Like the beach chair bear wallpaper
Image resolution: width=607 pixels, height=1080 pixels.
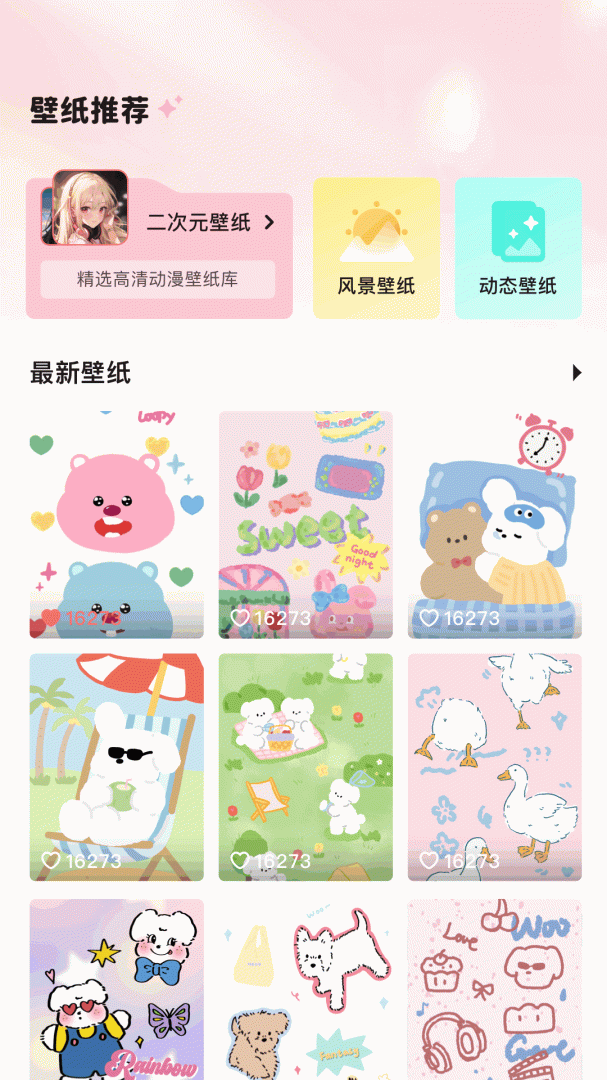coord(51,860)
